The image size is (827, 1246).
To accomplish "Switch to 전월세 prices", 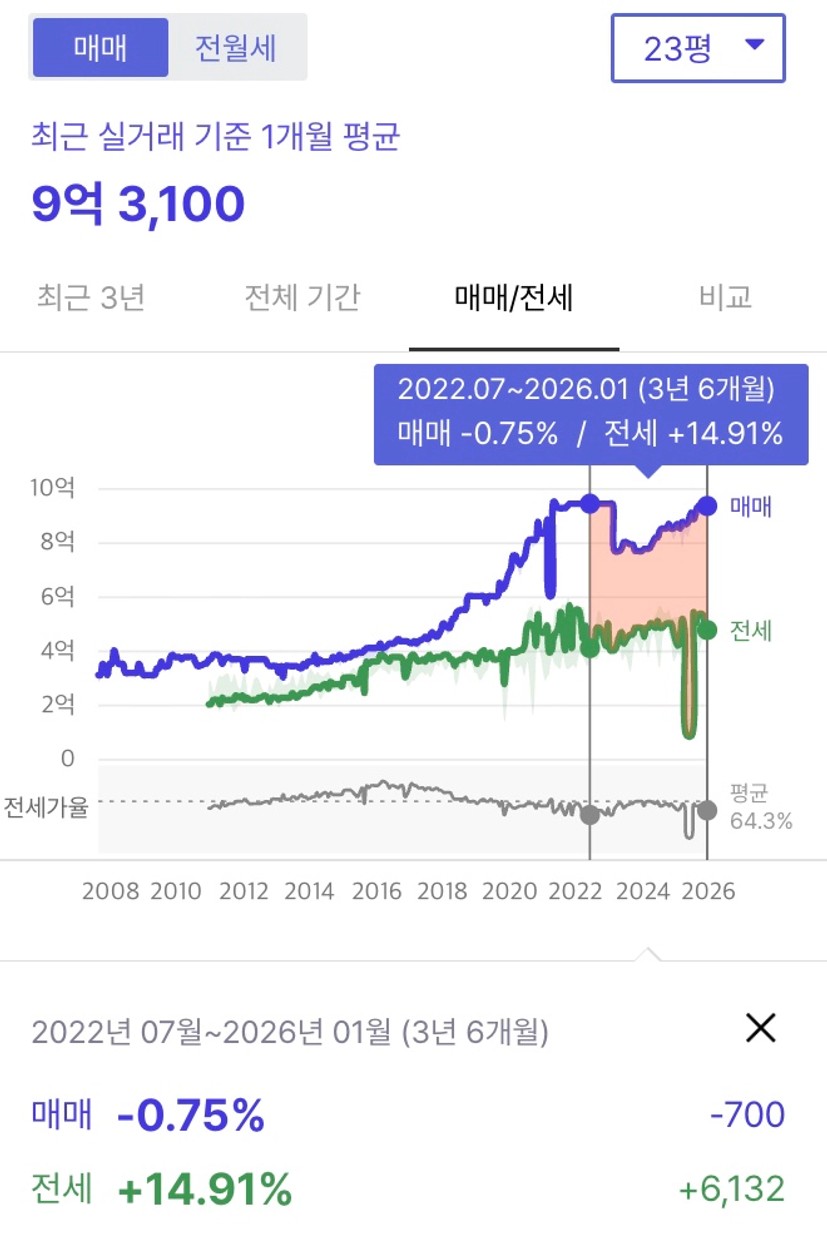I will 235,47.
